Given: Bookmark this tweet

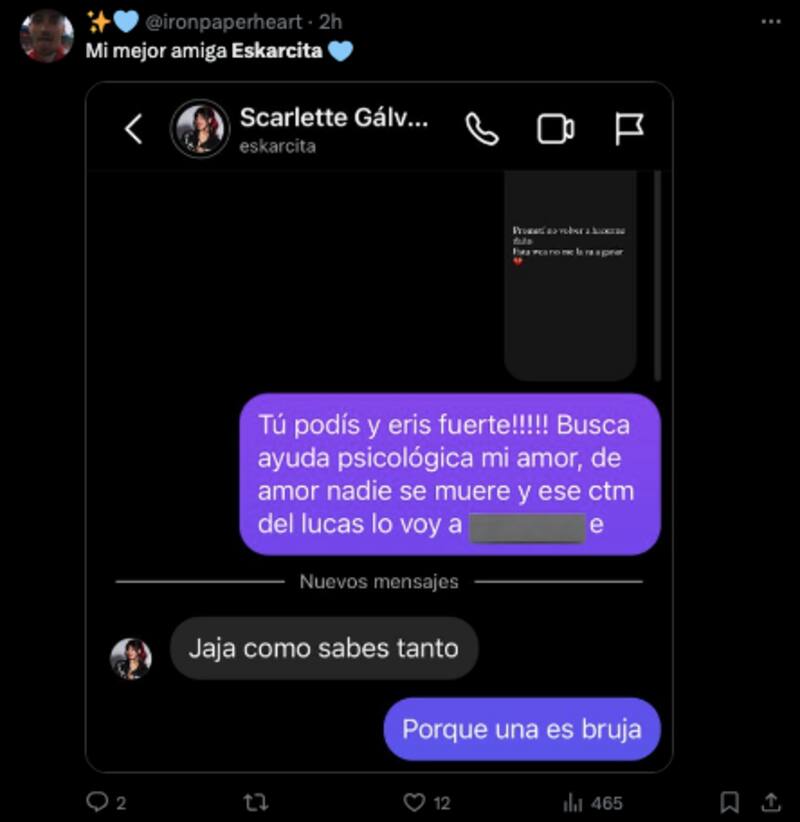Looking at the screenshot, I should [x=730, y=802].
